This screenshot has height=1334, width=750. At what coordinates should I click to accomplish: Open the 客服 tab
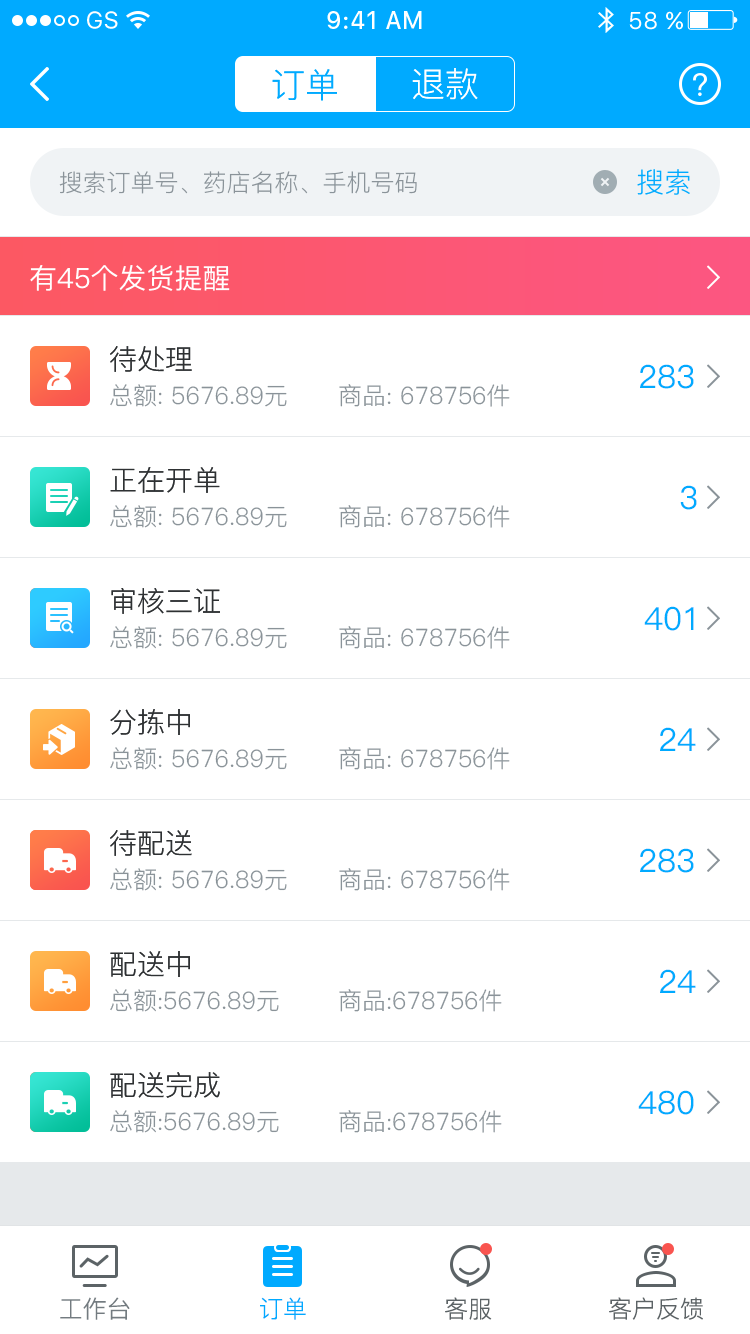468,1282
